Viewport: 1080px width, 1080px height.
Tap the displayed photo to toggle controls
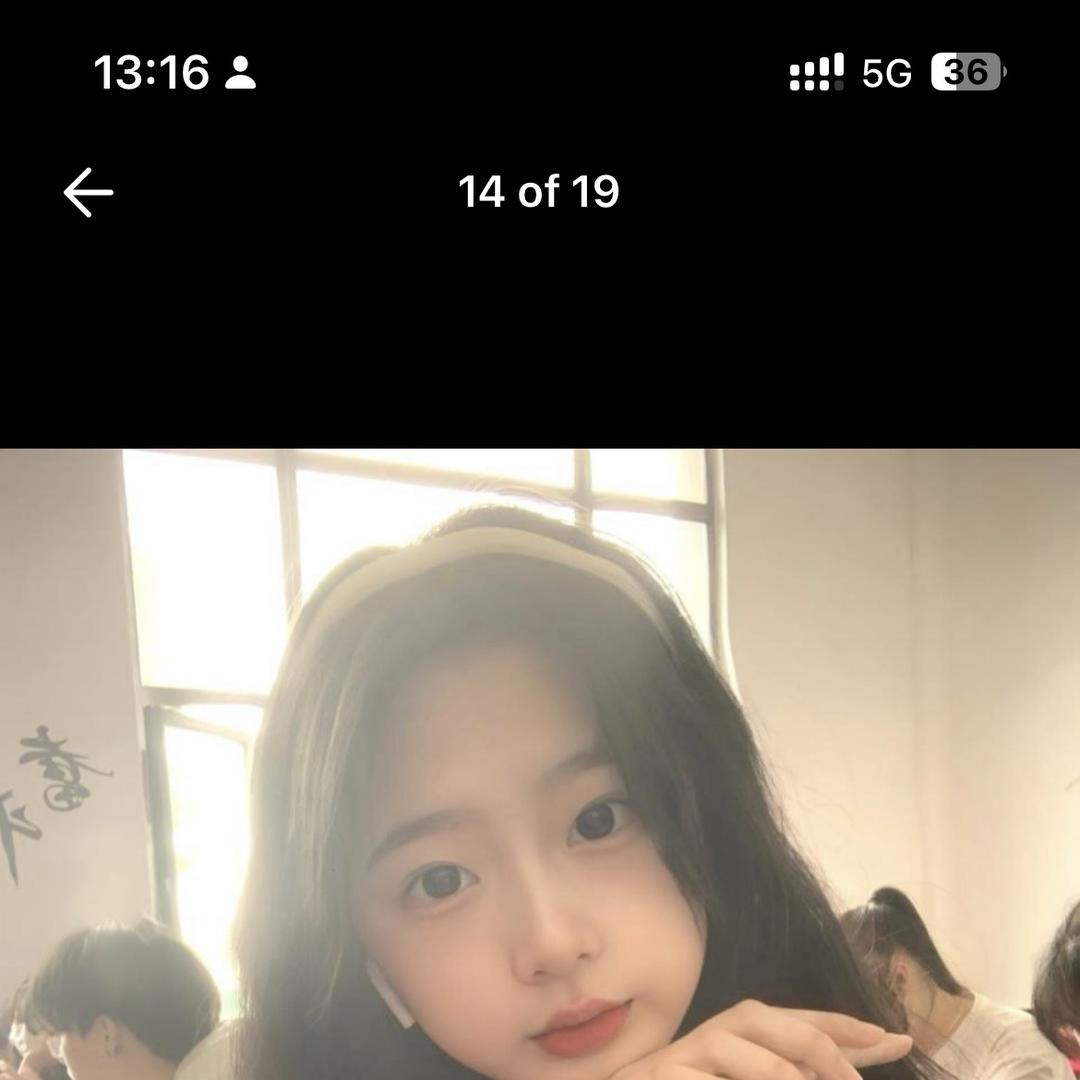[x=540, y=764]
